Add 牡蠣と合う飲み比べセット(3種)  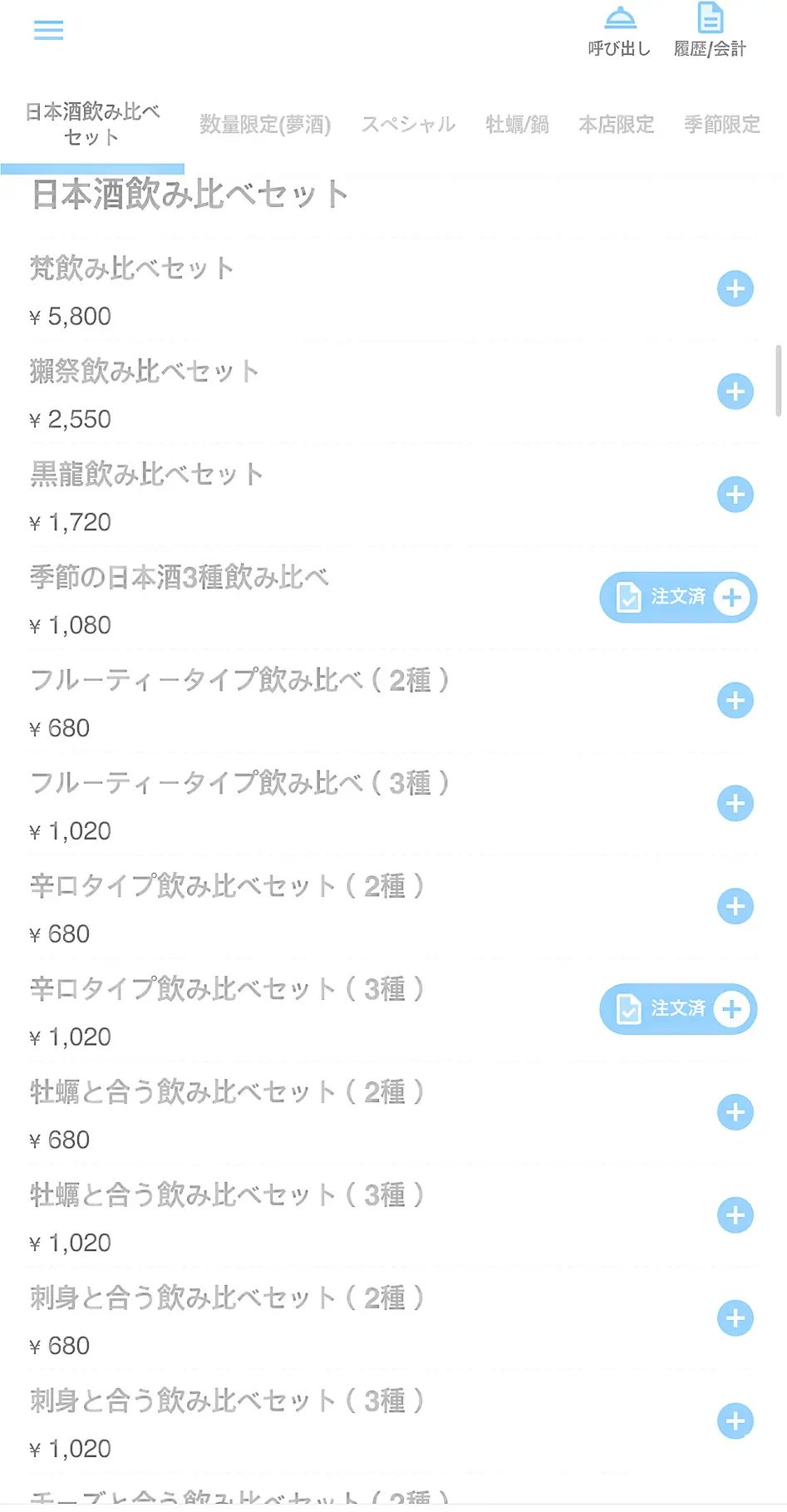tap(735, 1216)
